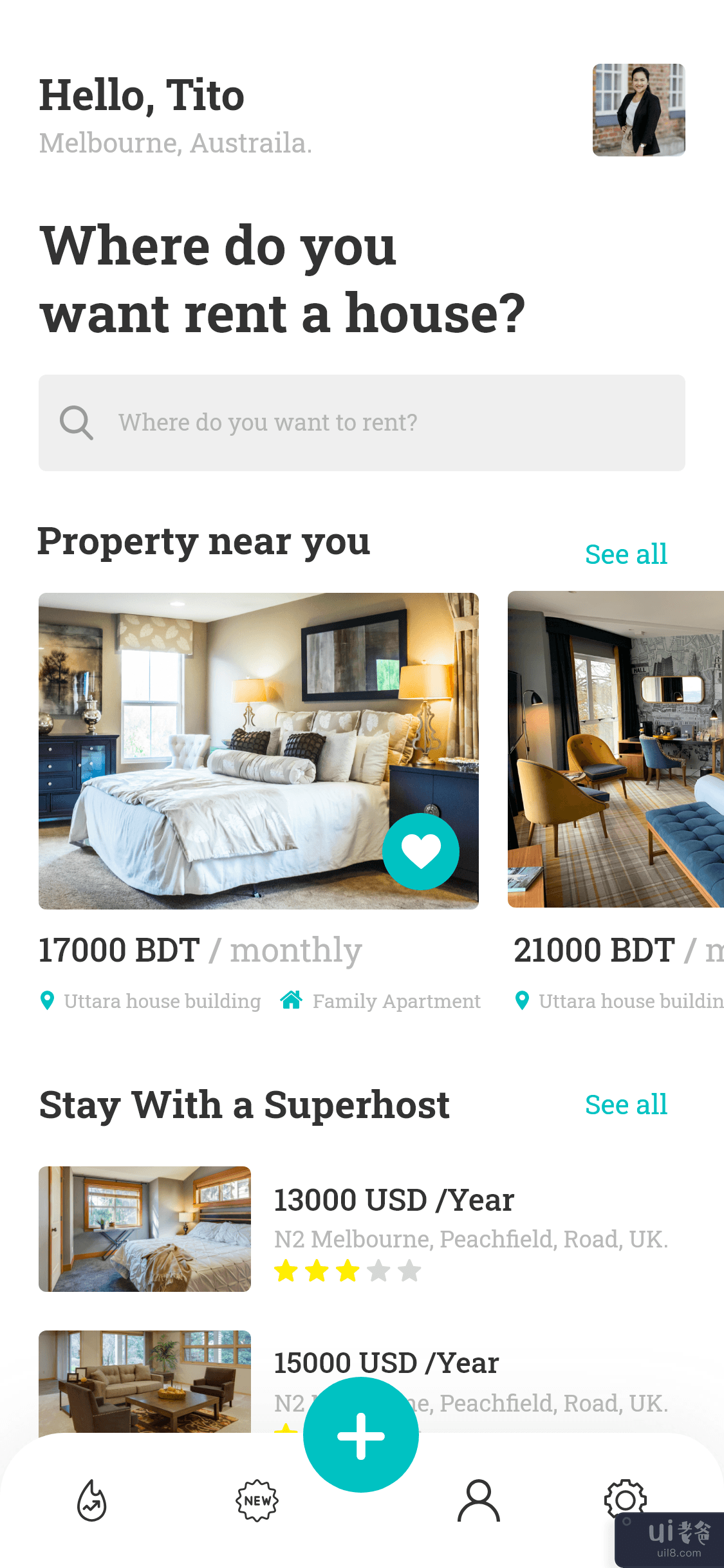The height and width of the screenshot is (1568, 724).
Task: Go to the profile tab
Action: 478,1500
